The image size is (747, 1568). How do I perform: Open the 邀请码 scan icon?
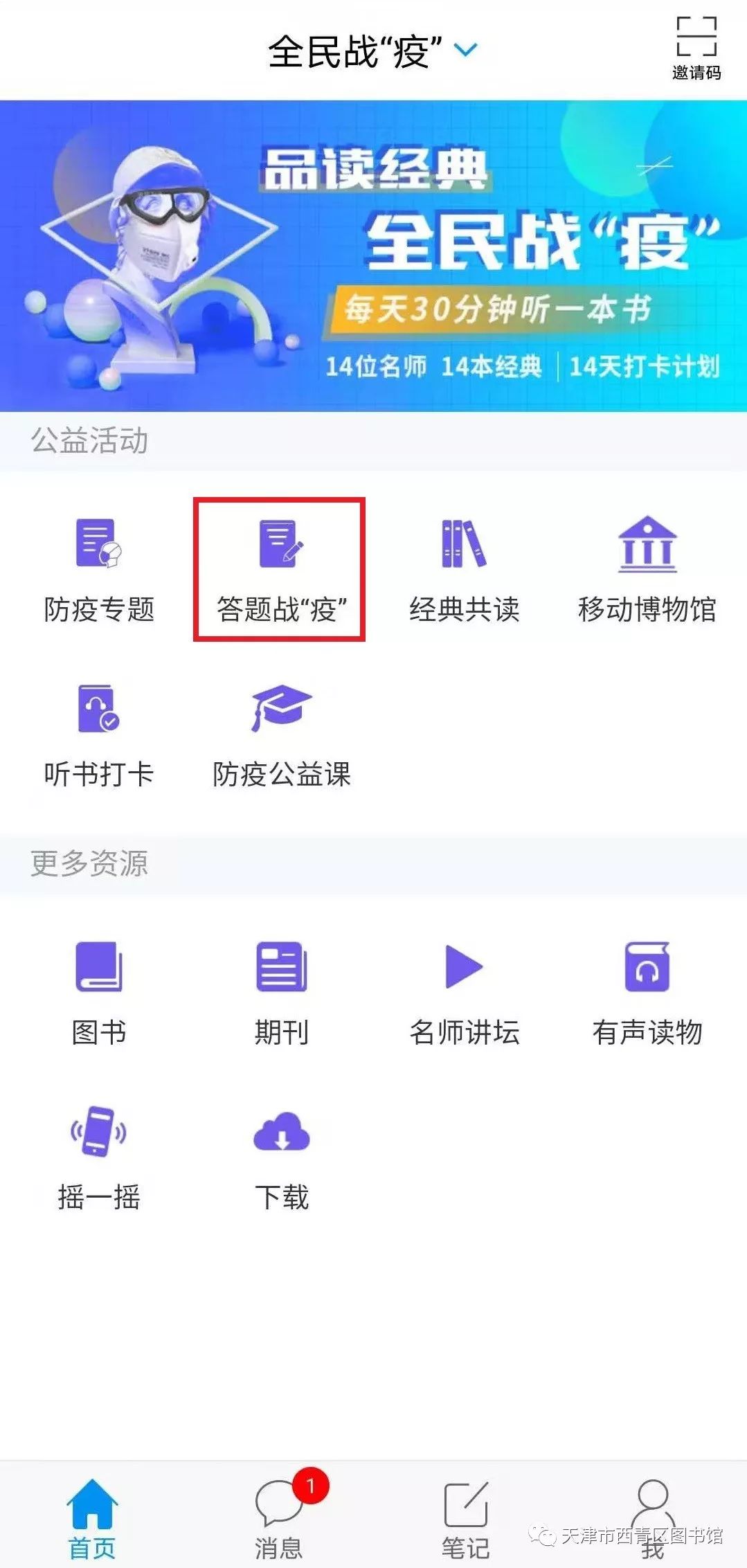pyautogui.click(x=696, y=48)
